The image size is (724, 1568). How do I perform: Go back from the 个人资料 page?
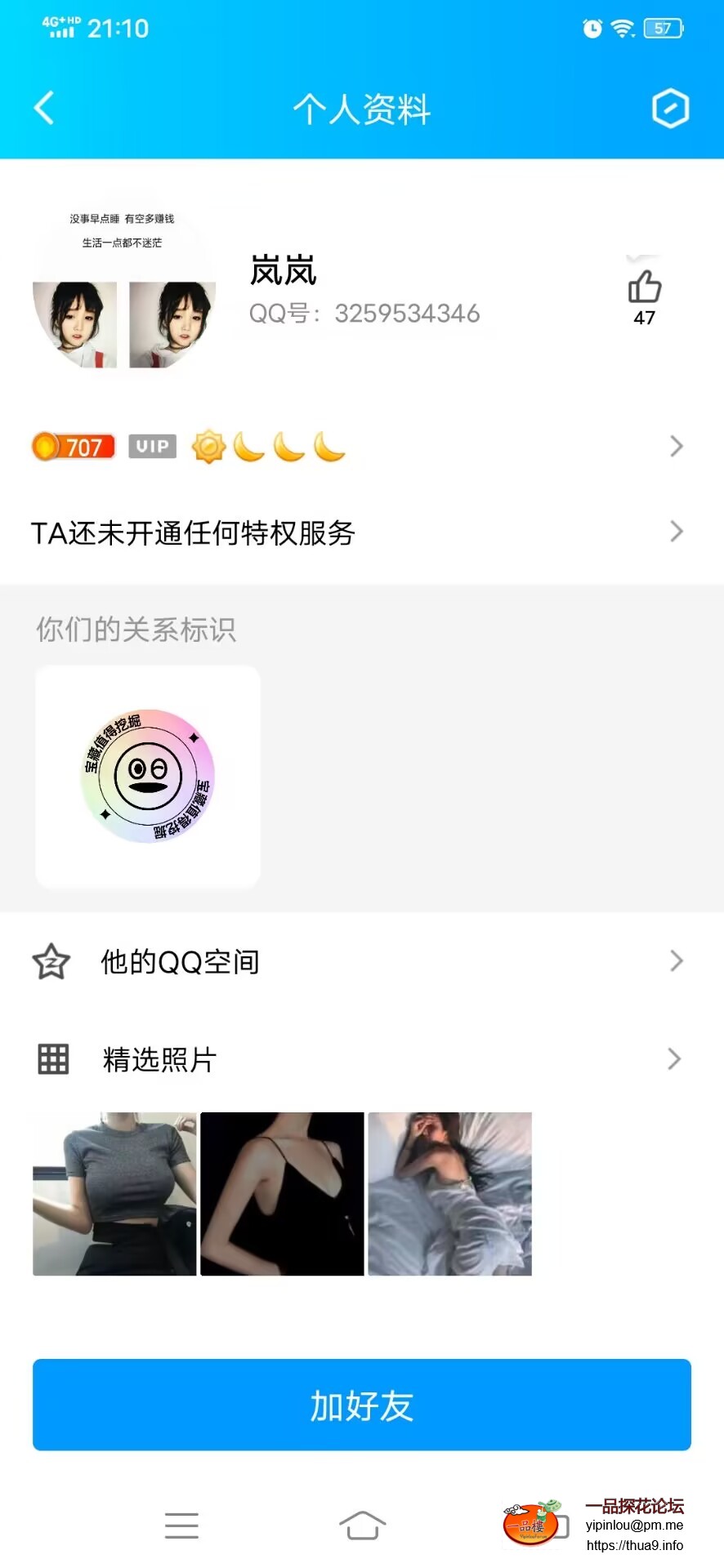(44, 108)
